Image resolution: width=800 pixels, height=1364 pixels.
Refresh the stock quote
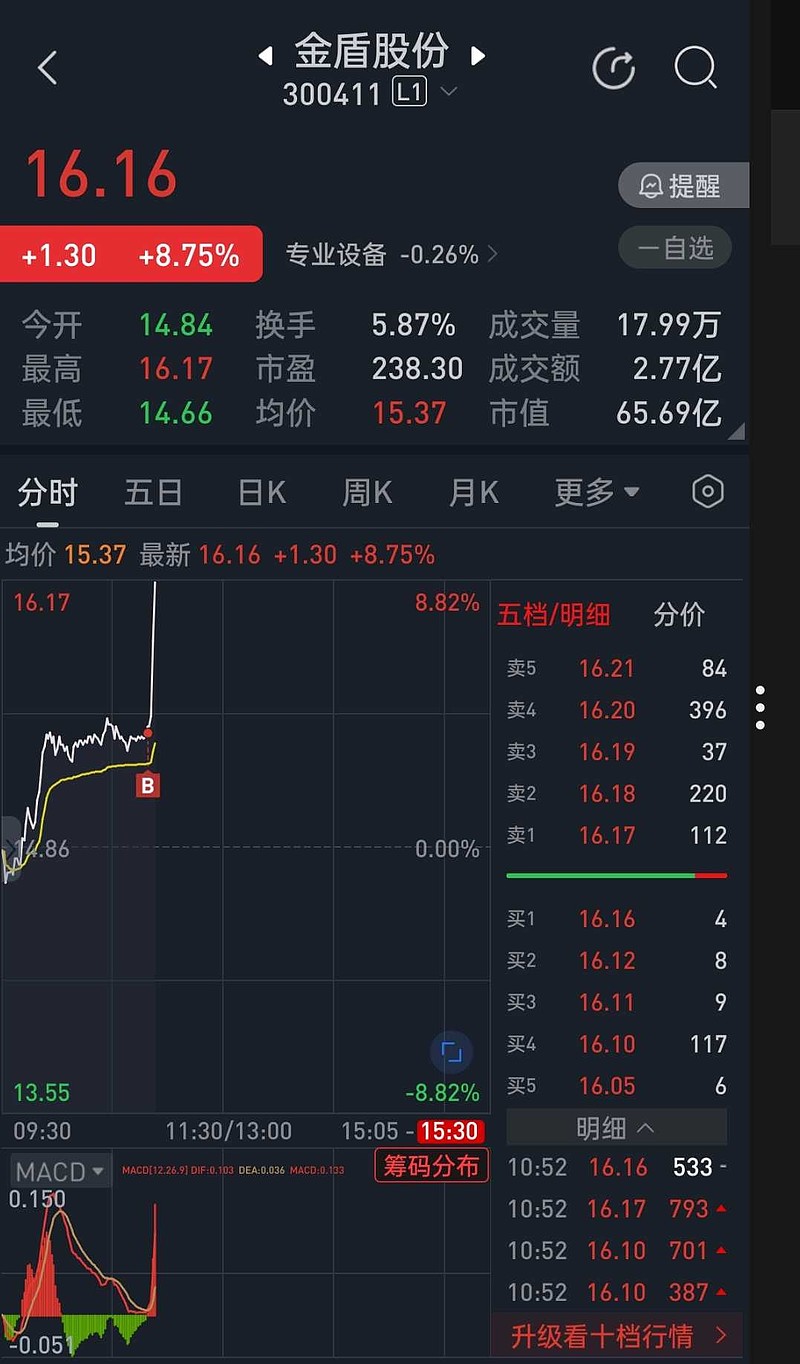613,68
